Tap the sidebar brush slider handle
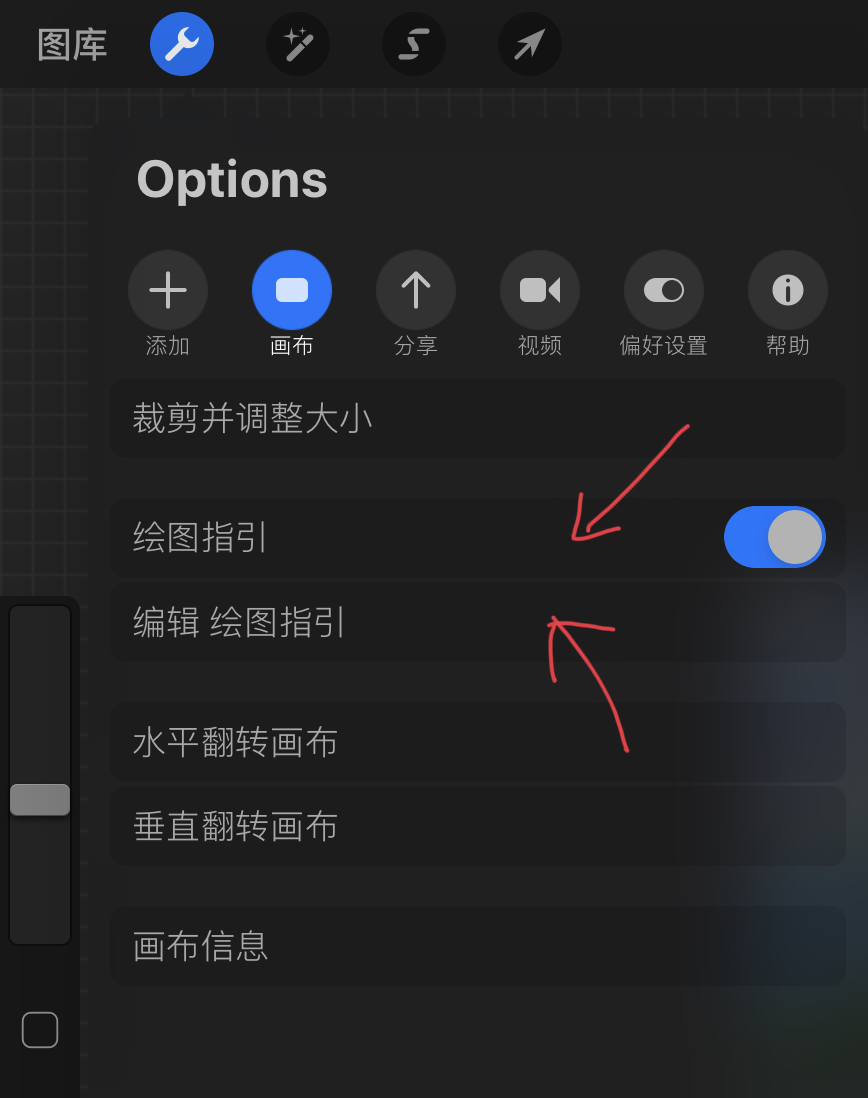Screen dimensions: 868x1098 tap(40, 800)
